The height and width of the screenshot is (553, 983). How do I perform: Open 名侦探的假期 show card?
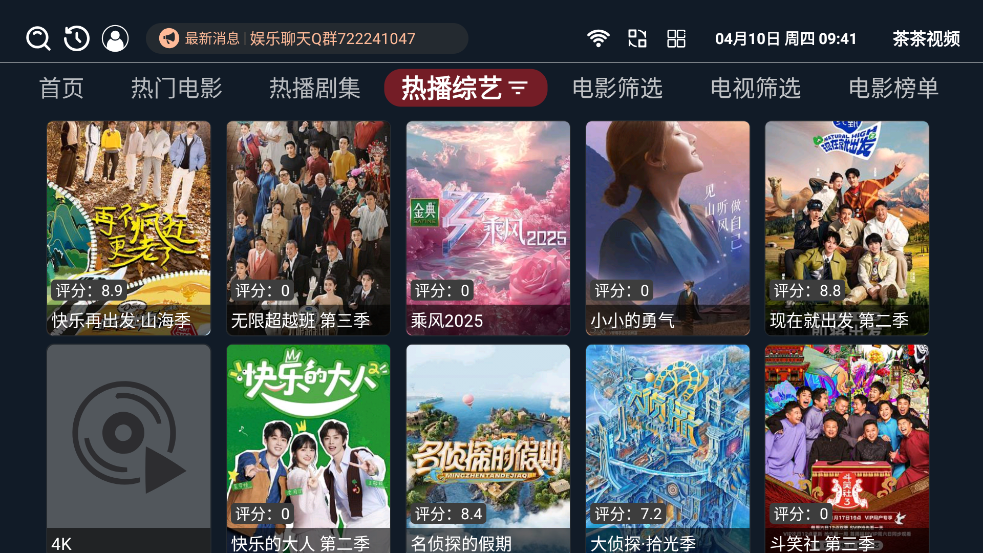pyautogui.click(x=488, y=448)
